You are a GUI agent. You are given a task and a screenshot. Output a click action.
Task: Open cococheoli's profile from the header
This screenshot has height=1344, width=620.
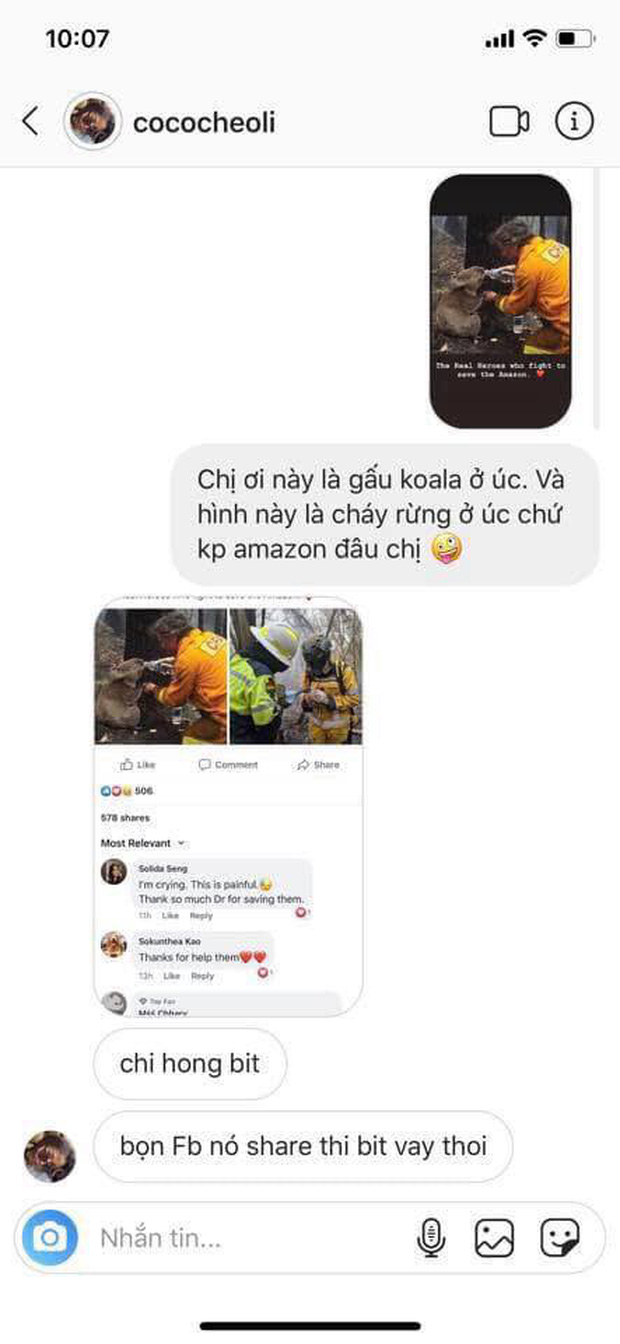204,122
